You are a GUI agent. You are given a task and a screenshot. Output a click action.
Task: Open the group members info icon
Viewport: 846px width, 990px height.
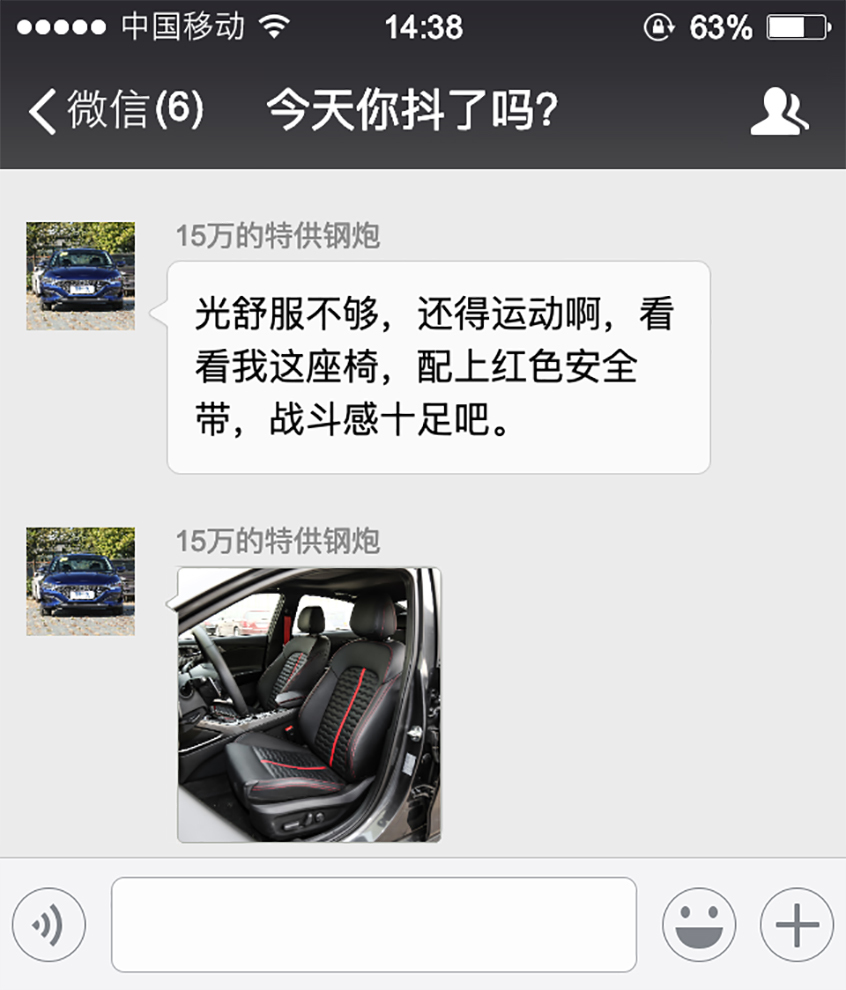779,111
